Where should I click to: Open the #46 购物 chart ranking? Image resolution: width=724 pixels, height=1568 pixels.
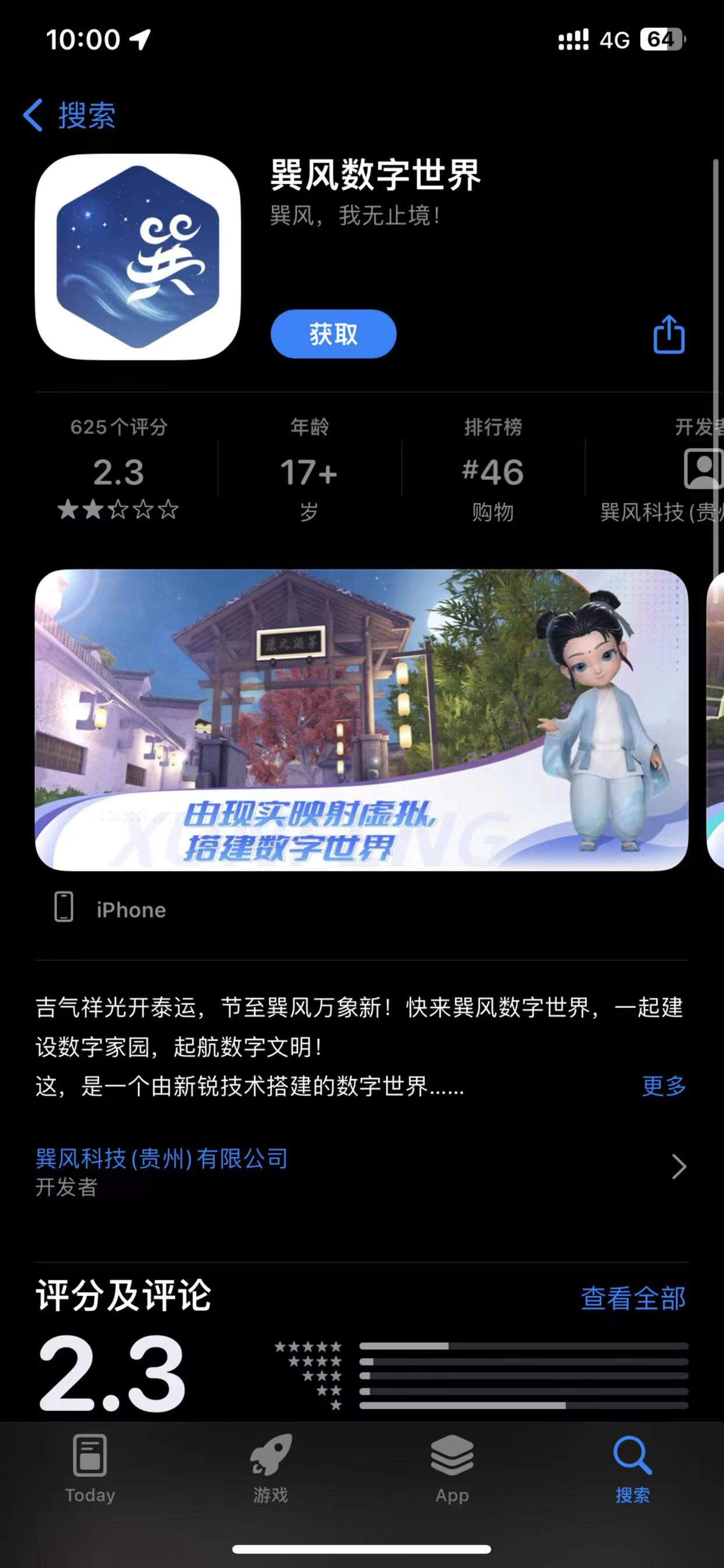tap(492, 468)
